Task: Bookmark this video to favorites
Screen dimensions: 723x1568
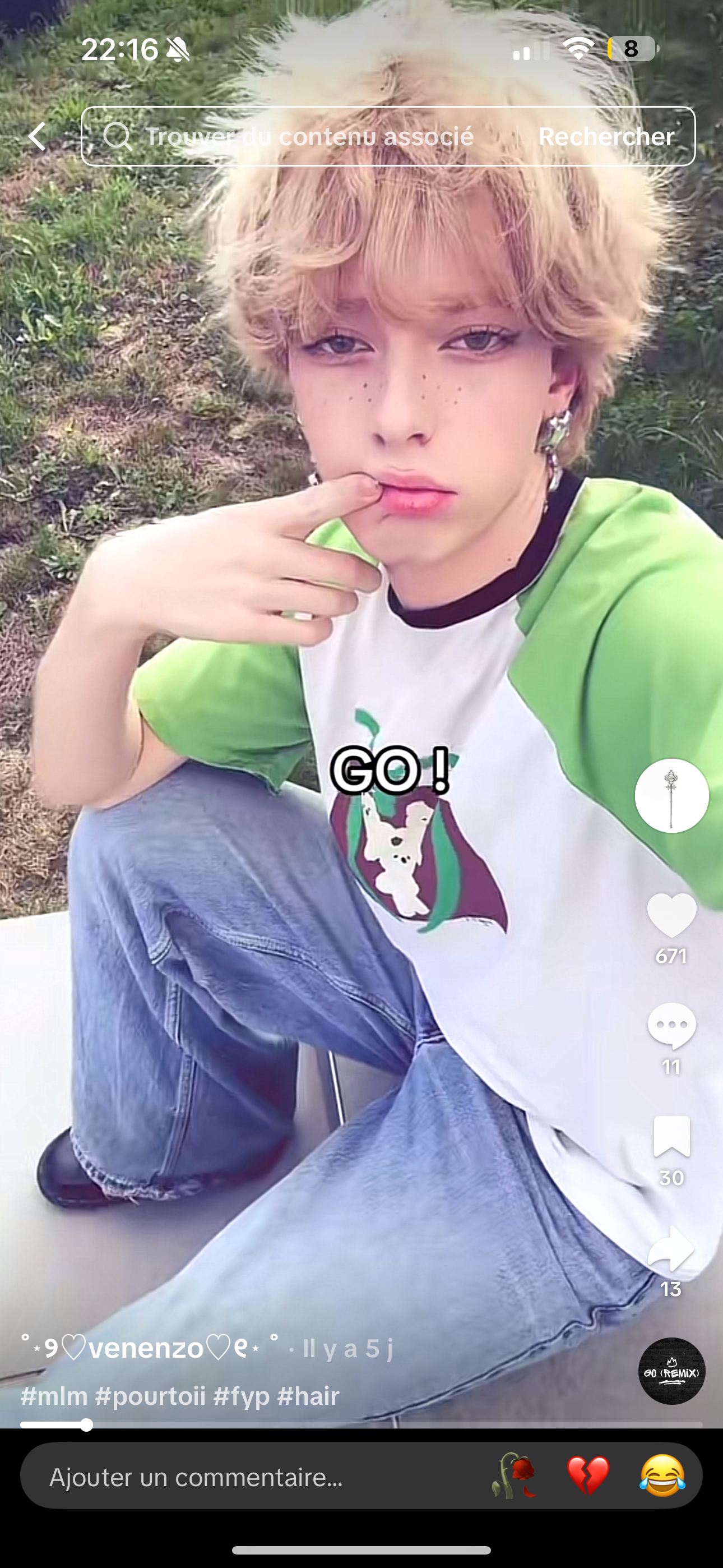Action: 671,1136
